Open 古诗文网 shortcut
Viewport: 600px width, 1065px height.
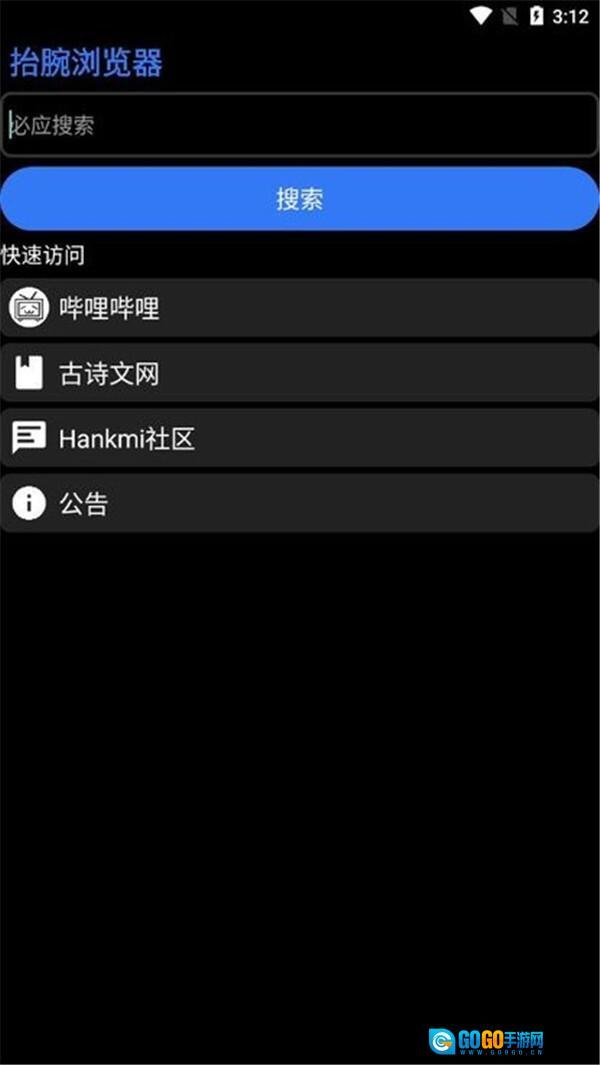(x=300, y=374)
